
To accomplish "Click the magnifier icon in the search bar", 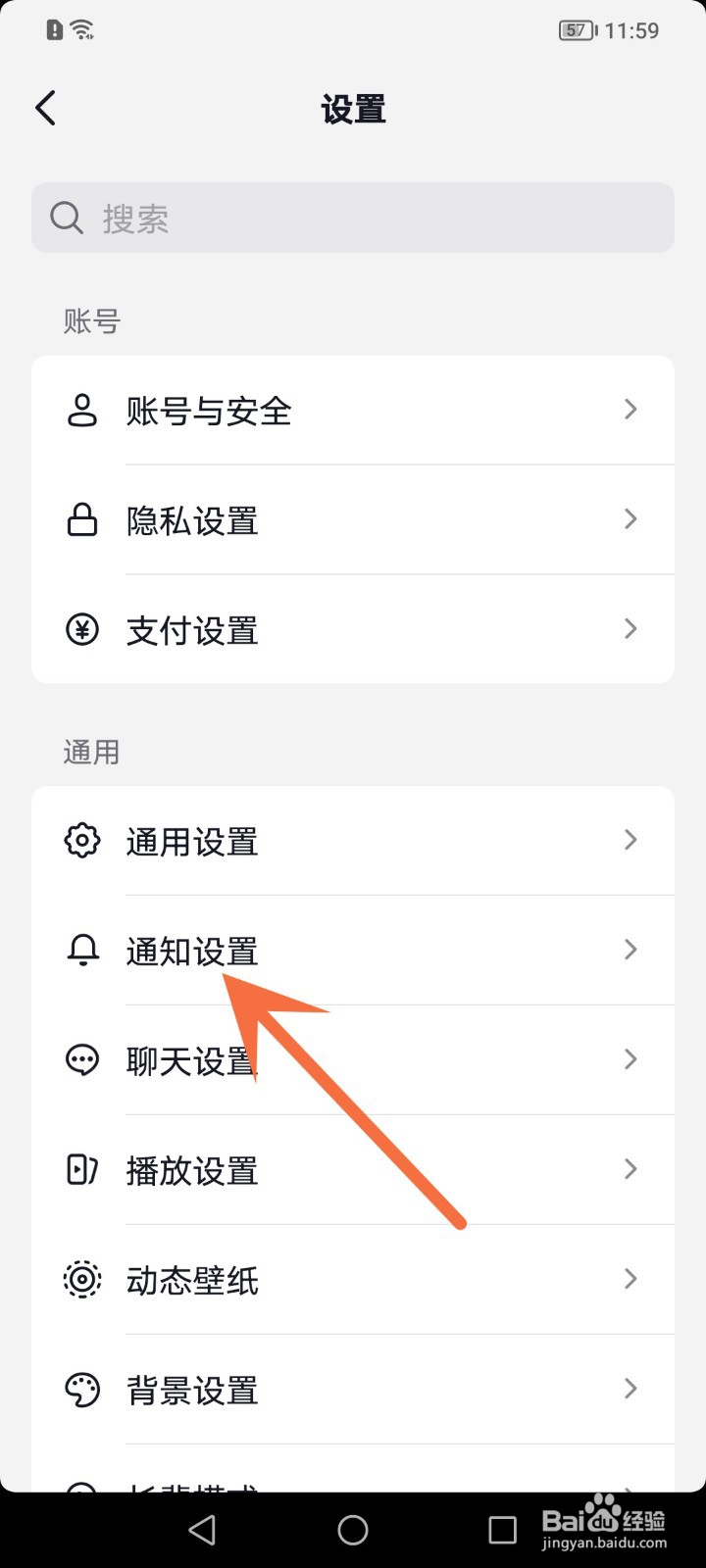I will pos(66,218).
